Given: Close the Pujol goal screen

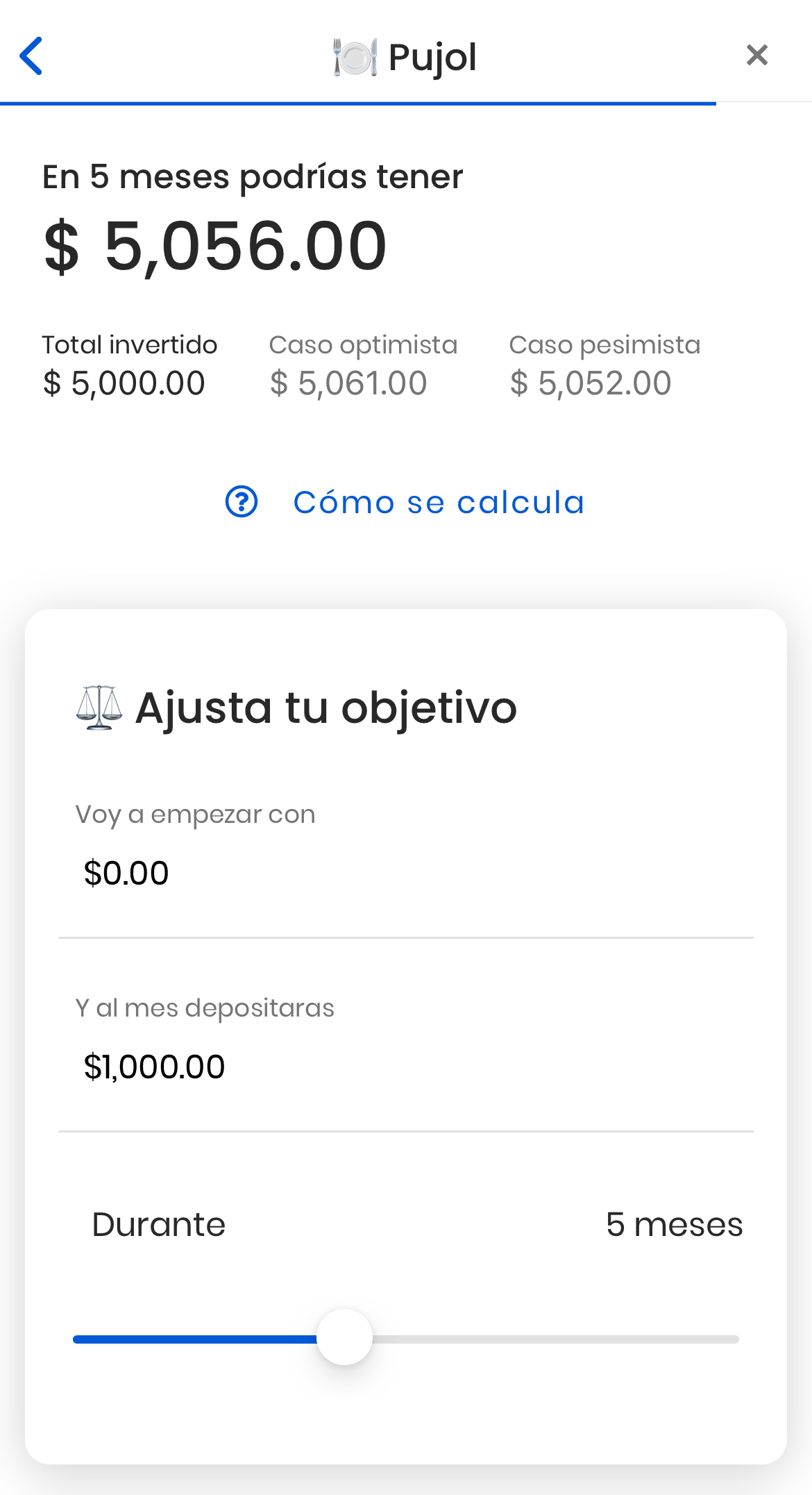Looking at the screenshot, I should [756, 55].
